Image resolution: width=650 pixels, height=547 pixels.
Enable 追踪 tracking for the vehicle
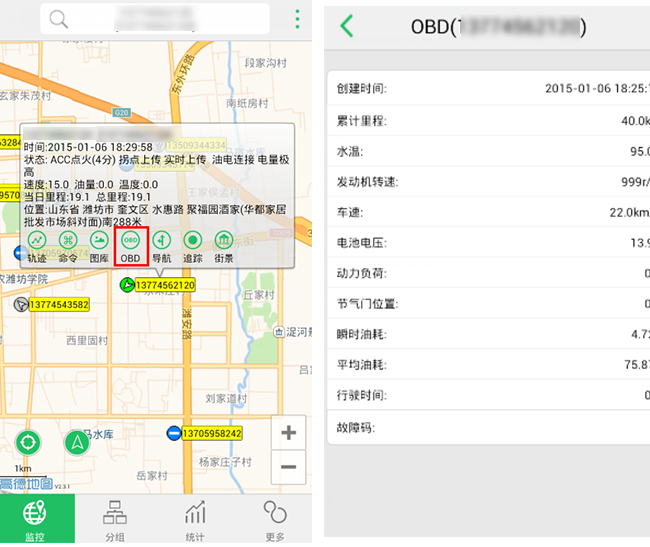(x=193, y=243)
